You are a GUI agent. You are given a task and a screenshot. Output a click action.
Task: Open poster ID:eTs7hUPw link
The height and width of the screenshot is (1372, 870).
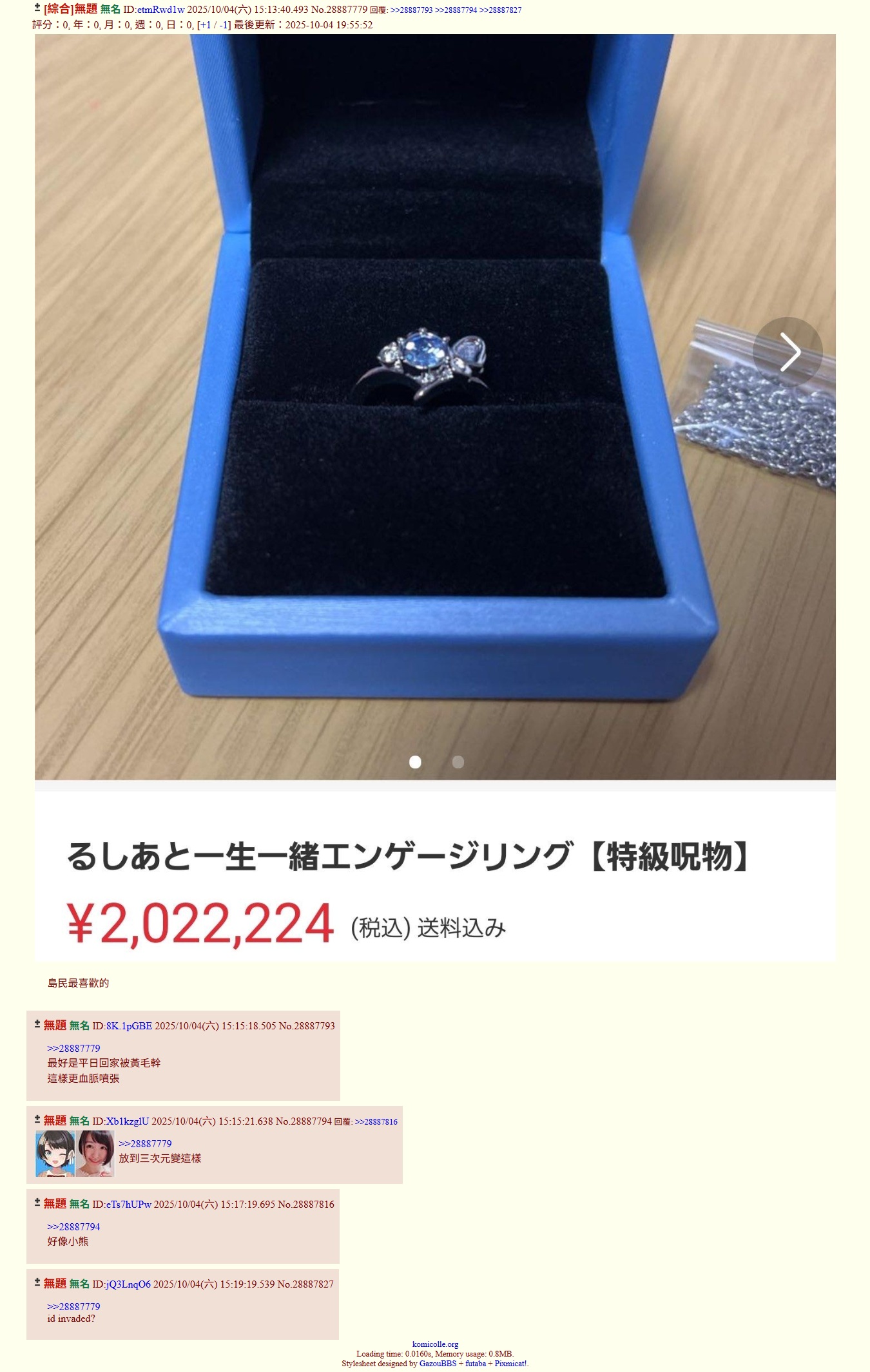coord(128,1204)
